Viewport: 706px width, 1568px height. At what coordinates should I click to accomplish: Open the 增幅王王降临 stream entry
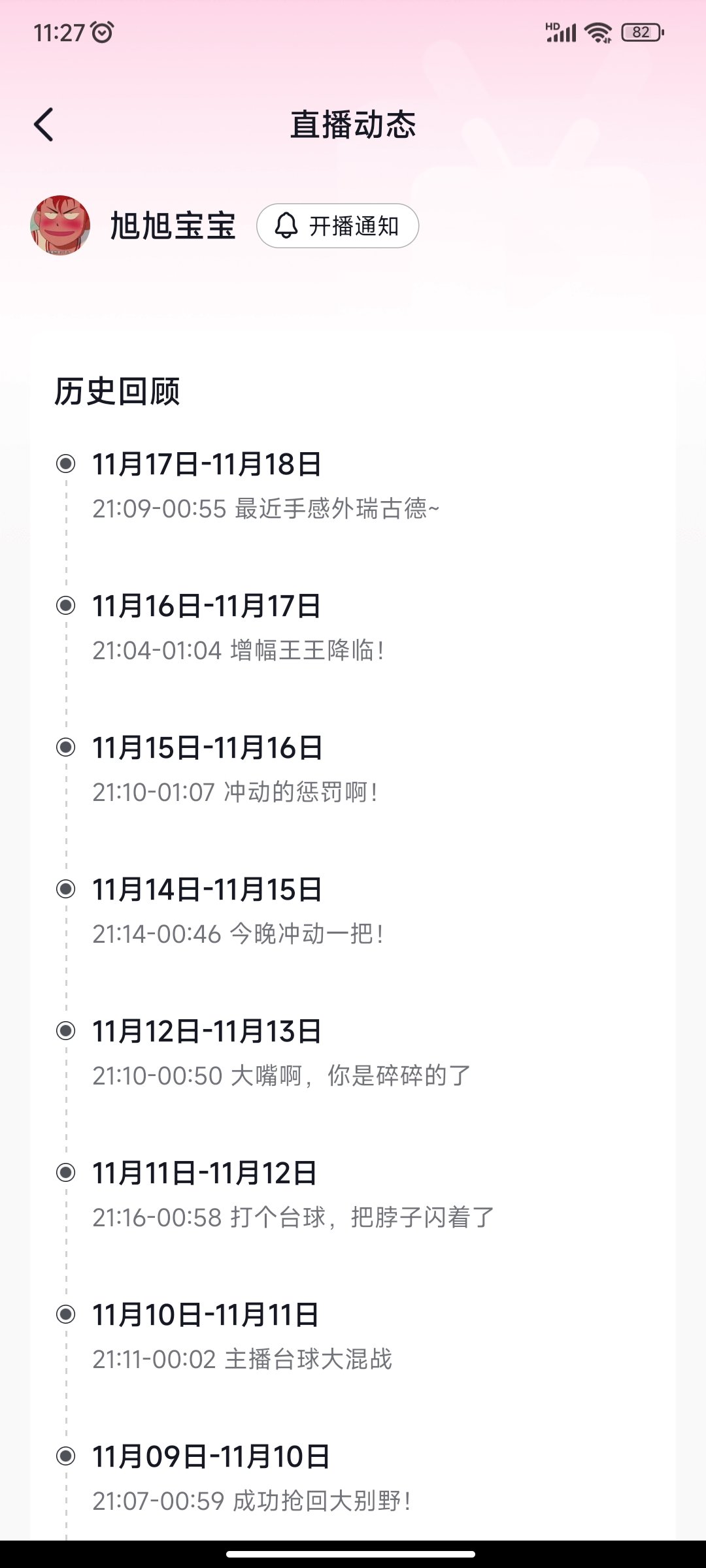353,628
